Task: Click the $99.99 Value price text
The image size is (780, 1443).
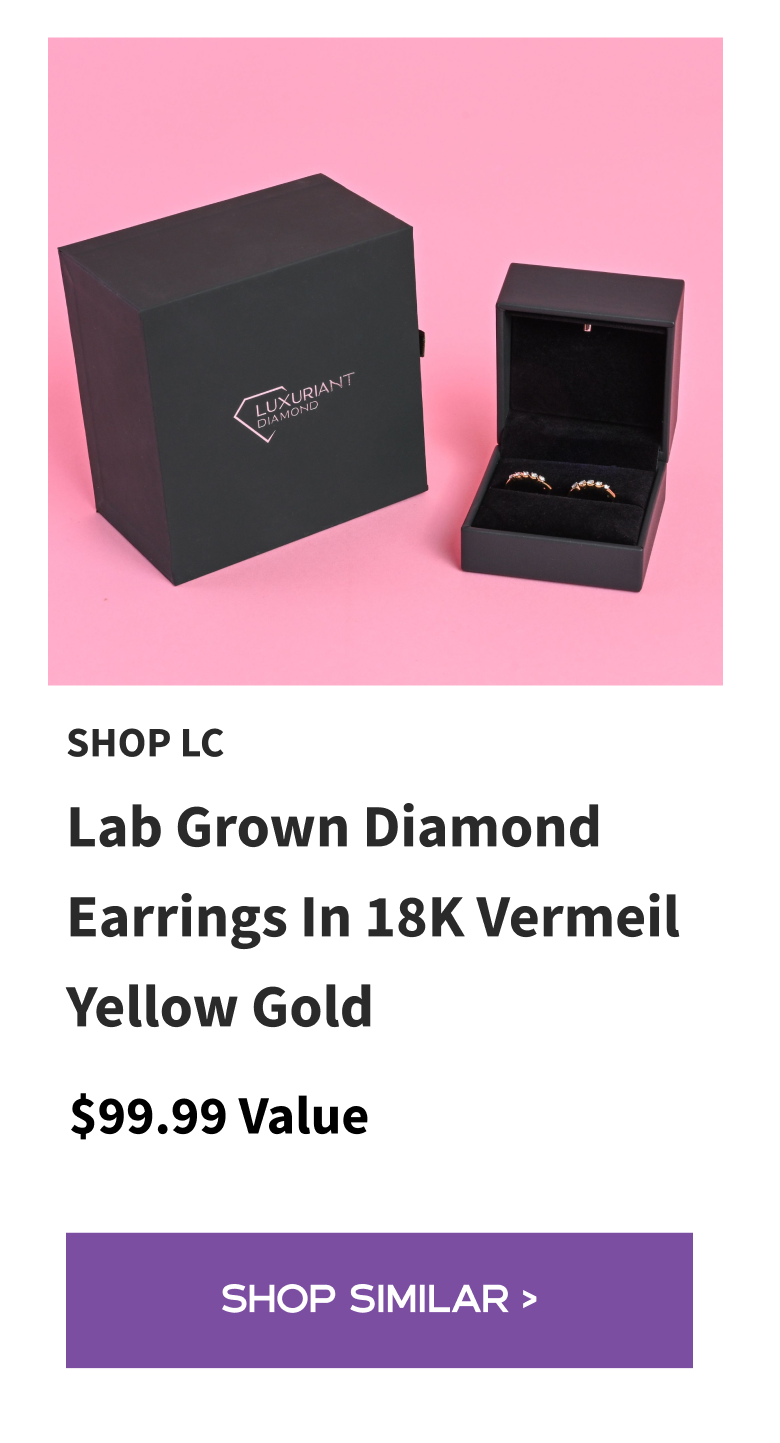Action: [218, 1115]
